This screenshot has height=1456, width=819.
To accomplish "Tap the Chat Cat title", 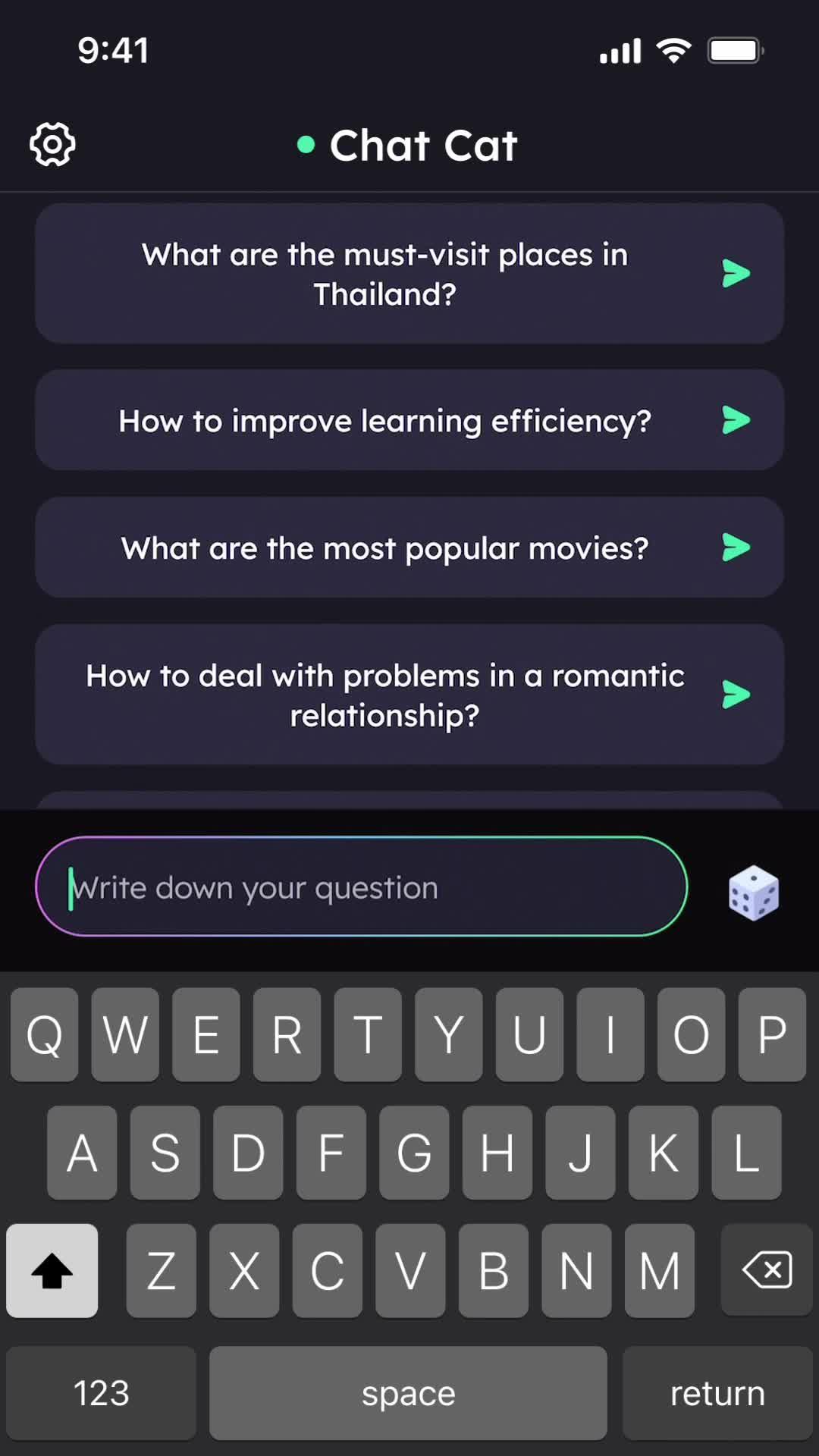I will pos(423,145).
